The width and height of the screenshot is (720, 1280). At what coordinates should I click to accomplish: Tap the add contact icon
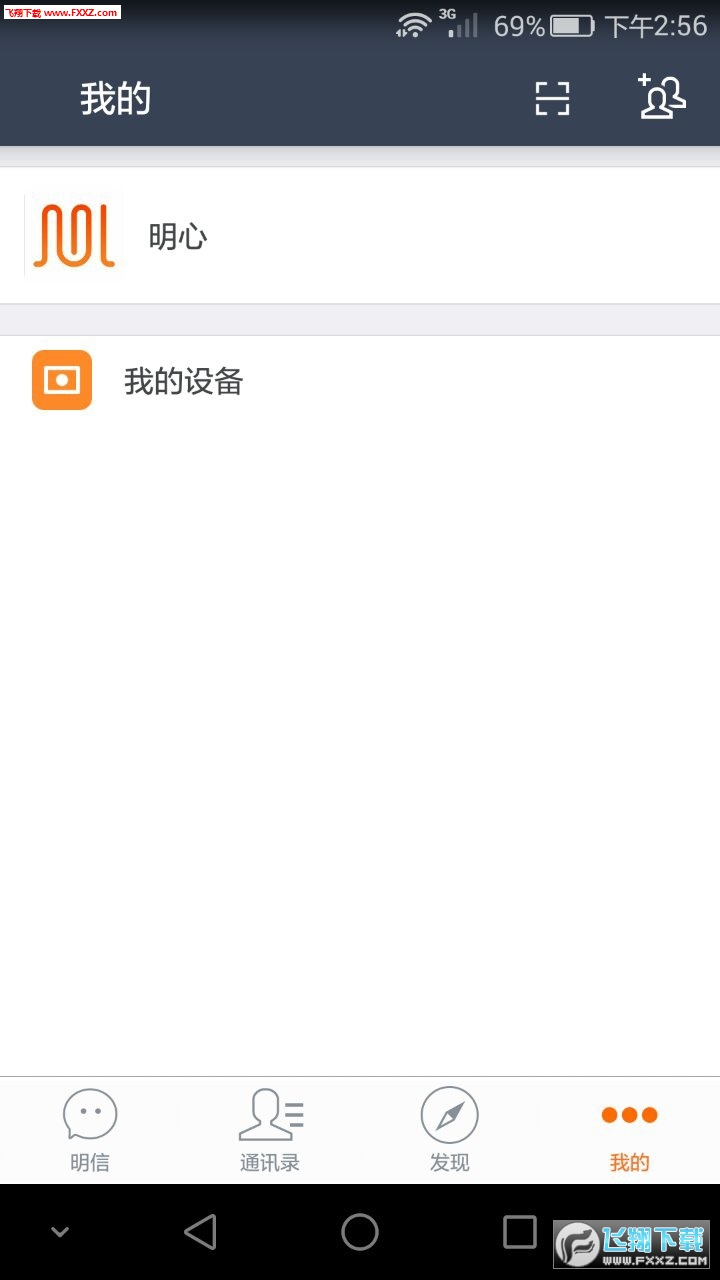point(662,97)
